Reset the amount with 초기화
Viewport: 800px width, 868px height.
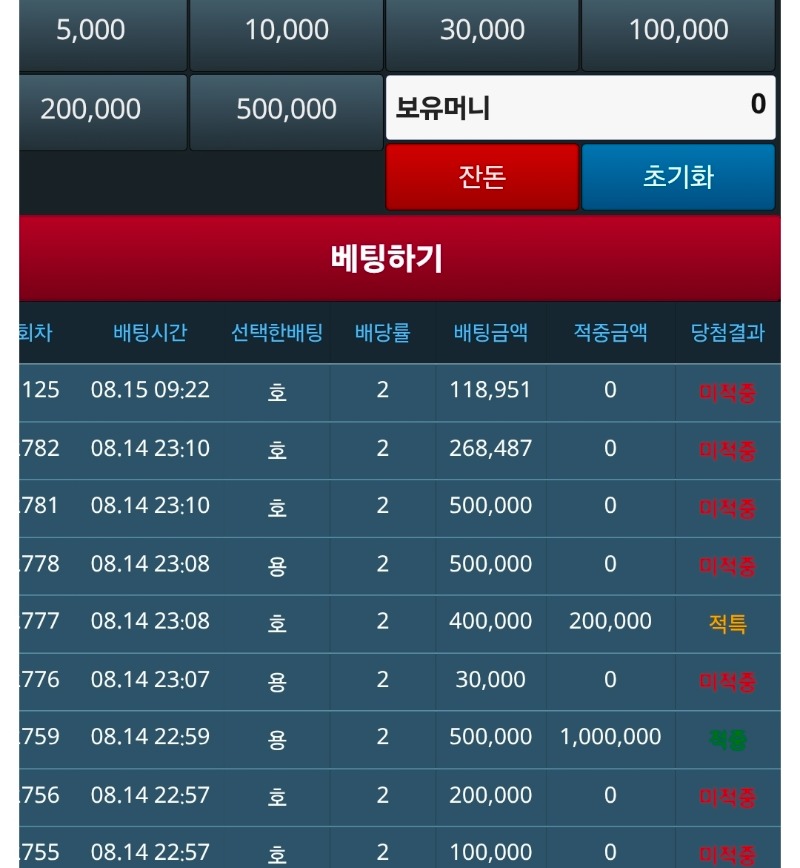tap(678, 177)
